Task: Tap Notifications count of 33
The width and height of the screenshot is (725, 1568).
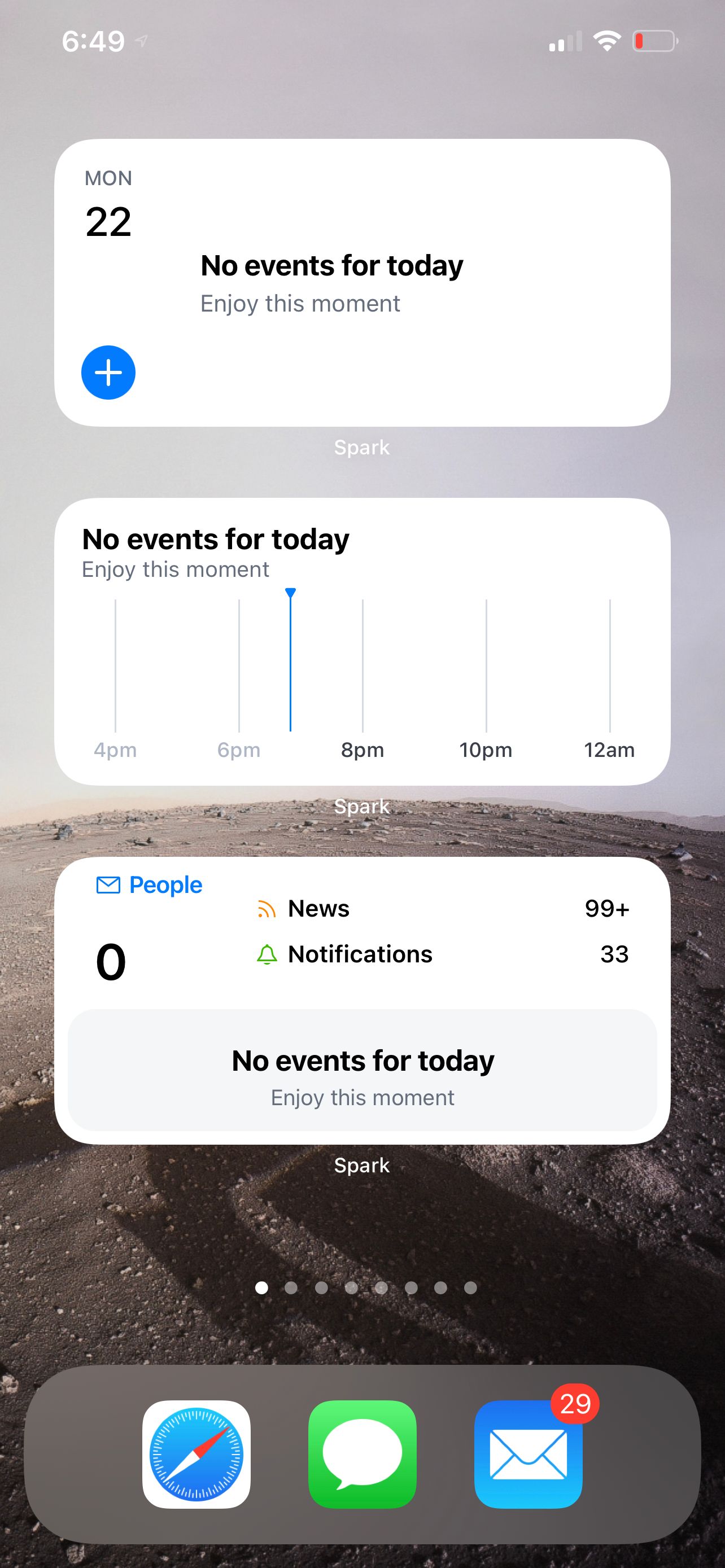Action: tap(615, 954)
